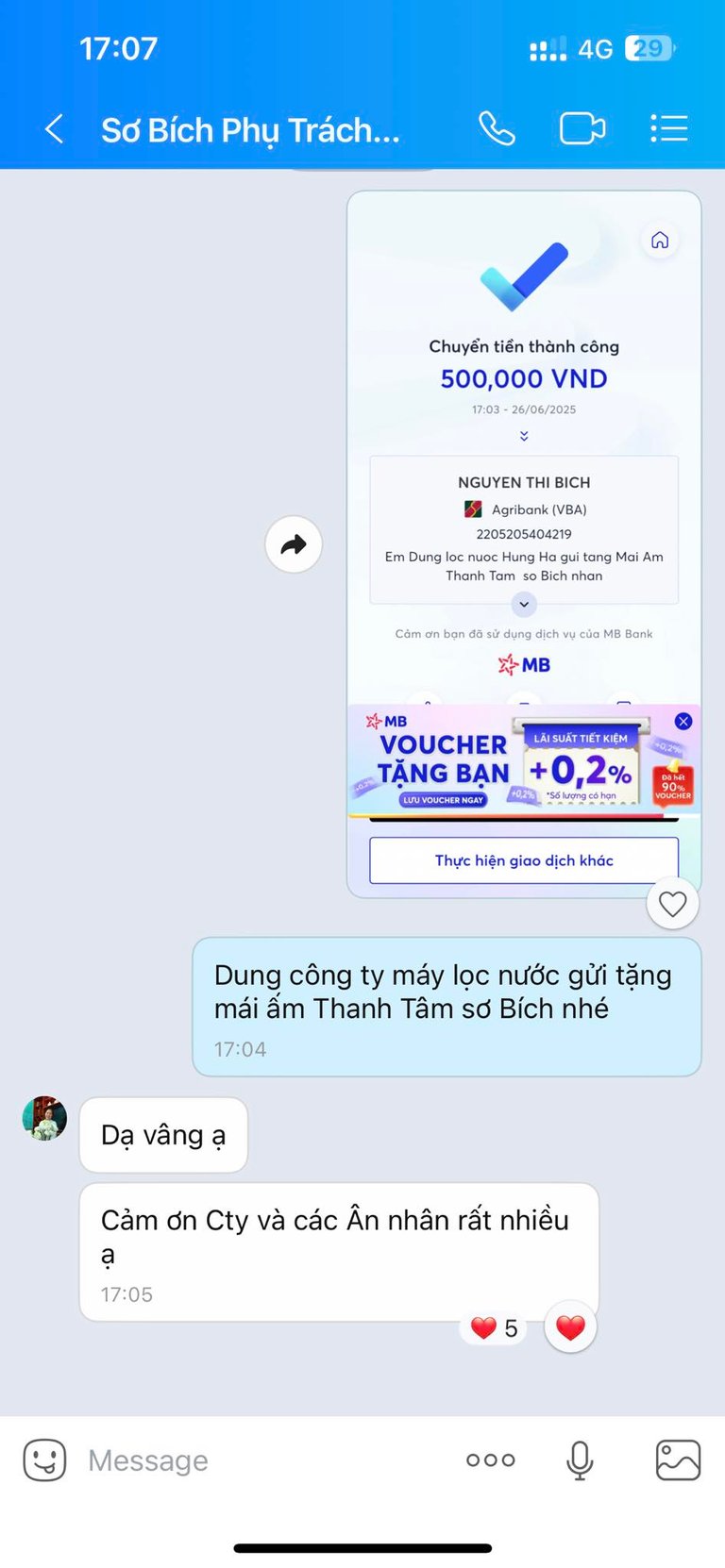View the 5 heart reactions
This screenshot has height=1568, width=725.
(495, 1328)
